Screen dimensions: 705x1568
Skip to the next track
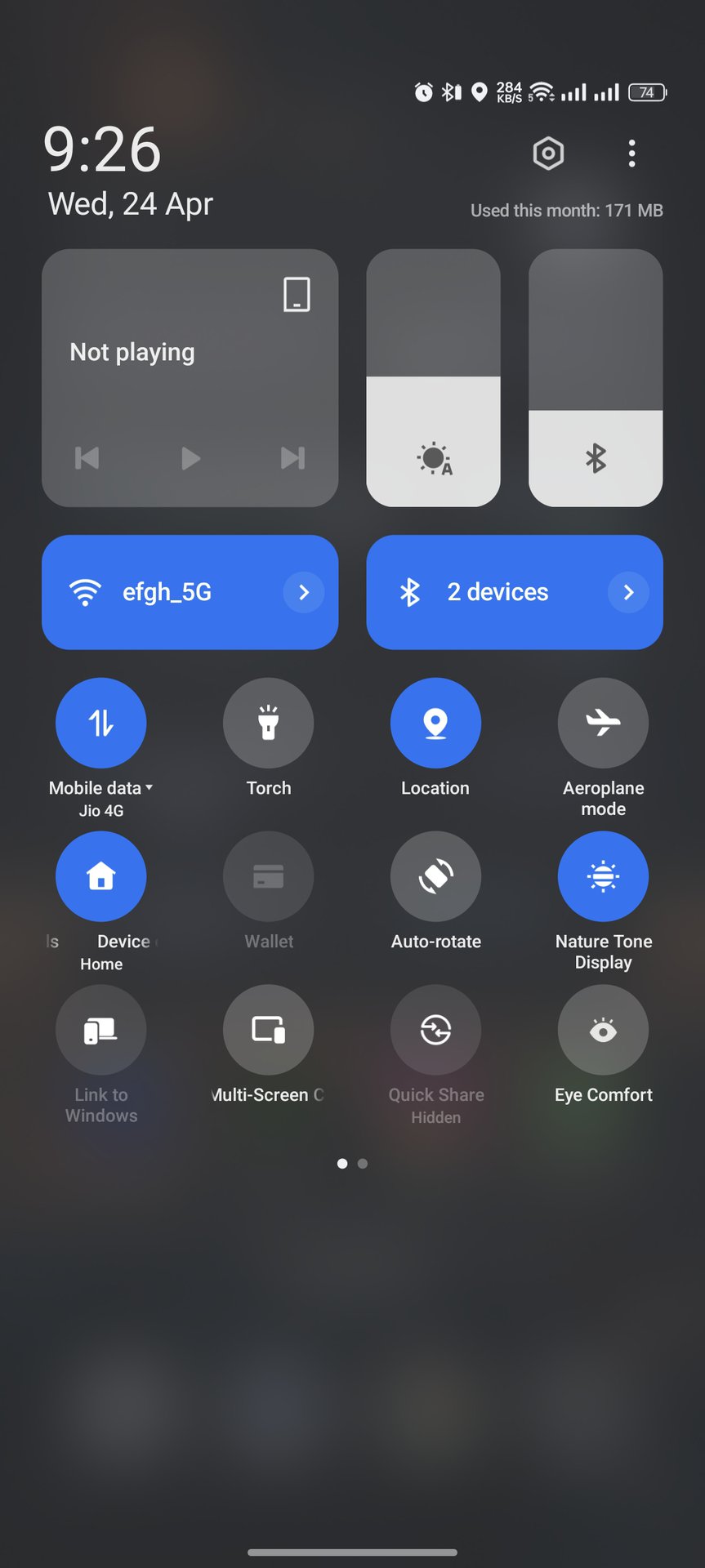(292, 458)
